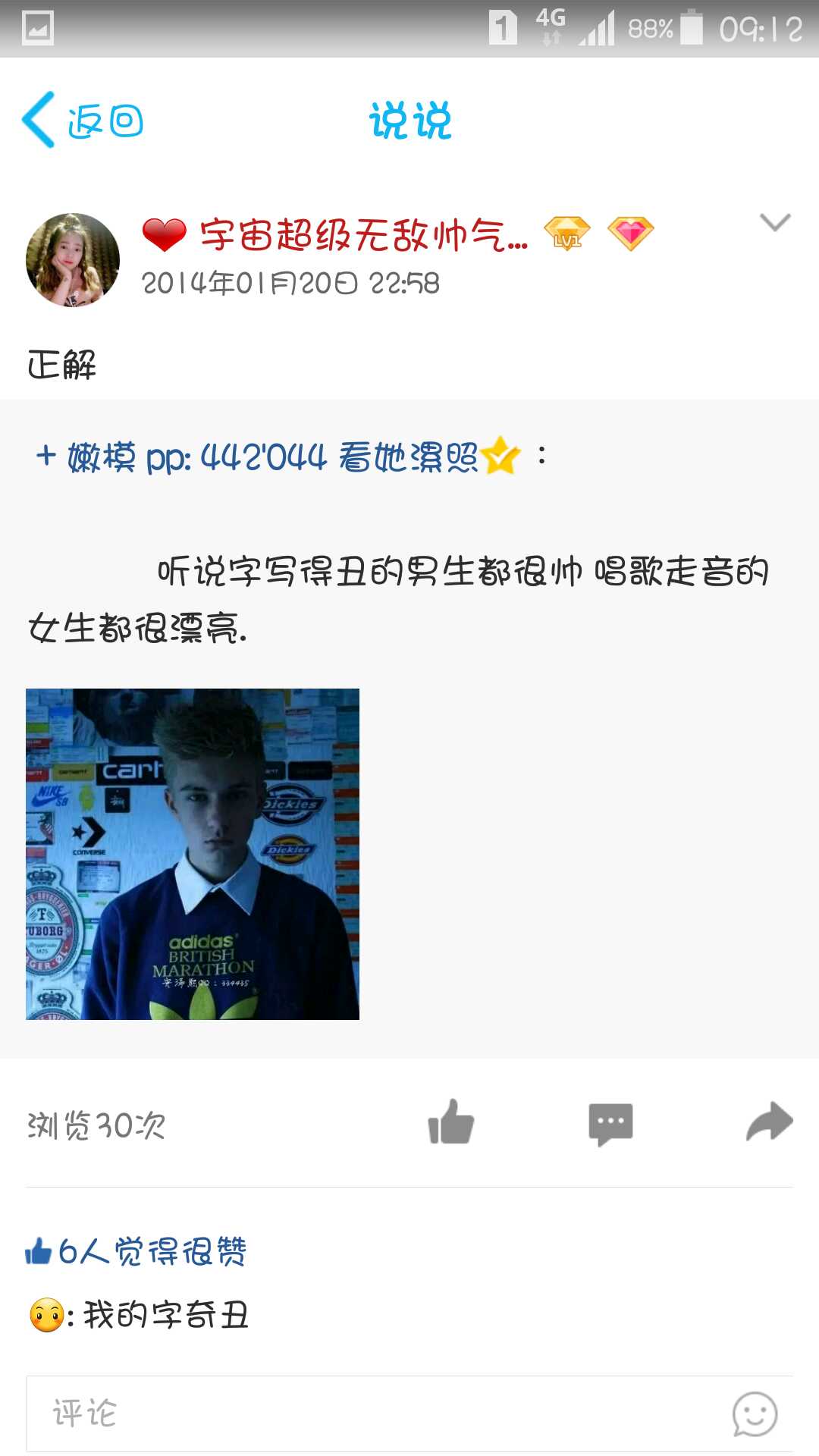Open the poster's profile avatar
Viewport: 819px width, 1456px height.
73,260
